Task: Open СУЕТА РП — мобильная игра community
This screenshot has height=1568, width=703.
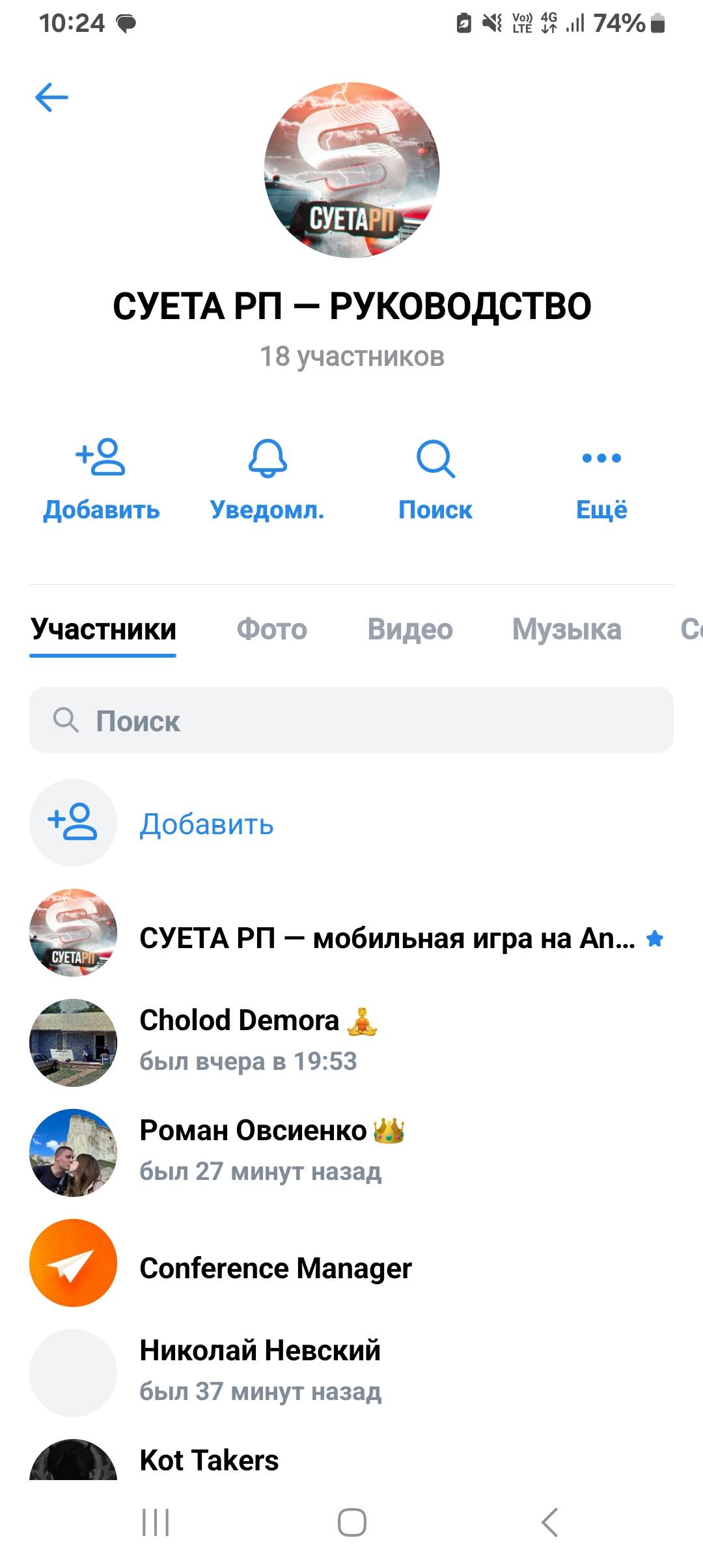Action: 387,938
